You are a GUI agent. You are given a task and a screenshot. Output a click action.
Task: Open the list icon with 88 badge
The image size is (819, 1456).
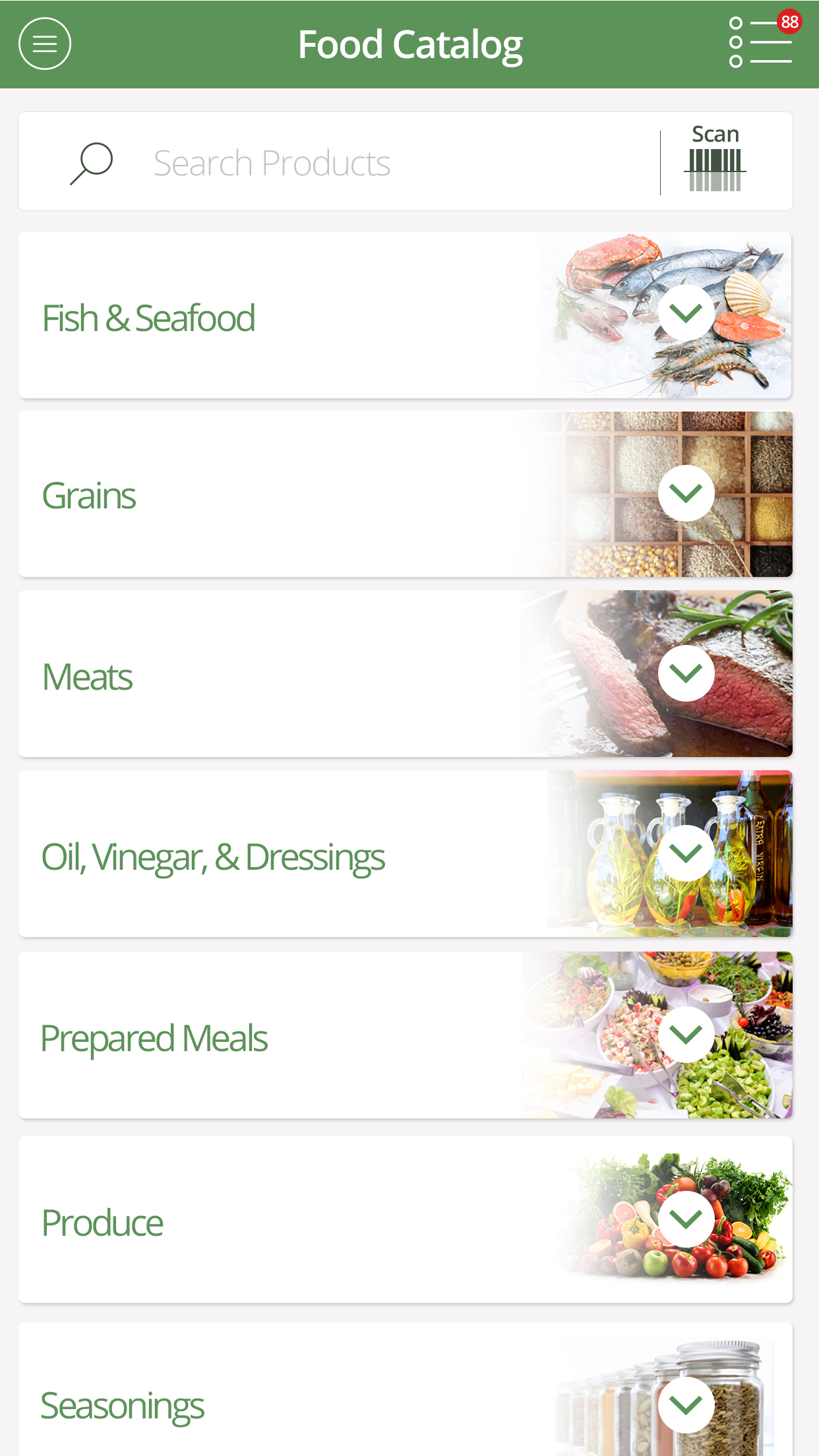tap(762, 42)
